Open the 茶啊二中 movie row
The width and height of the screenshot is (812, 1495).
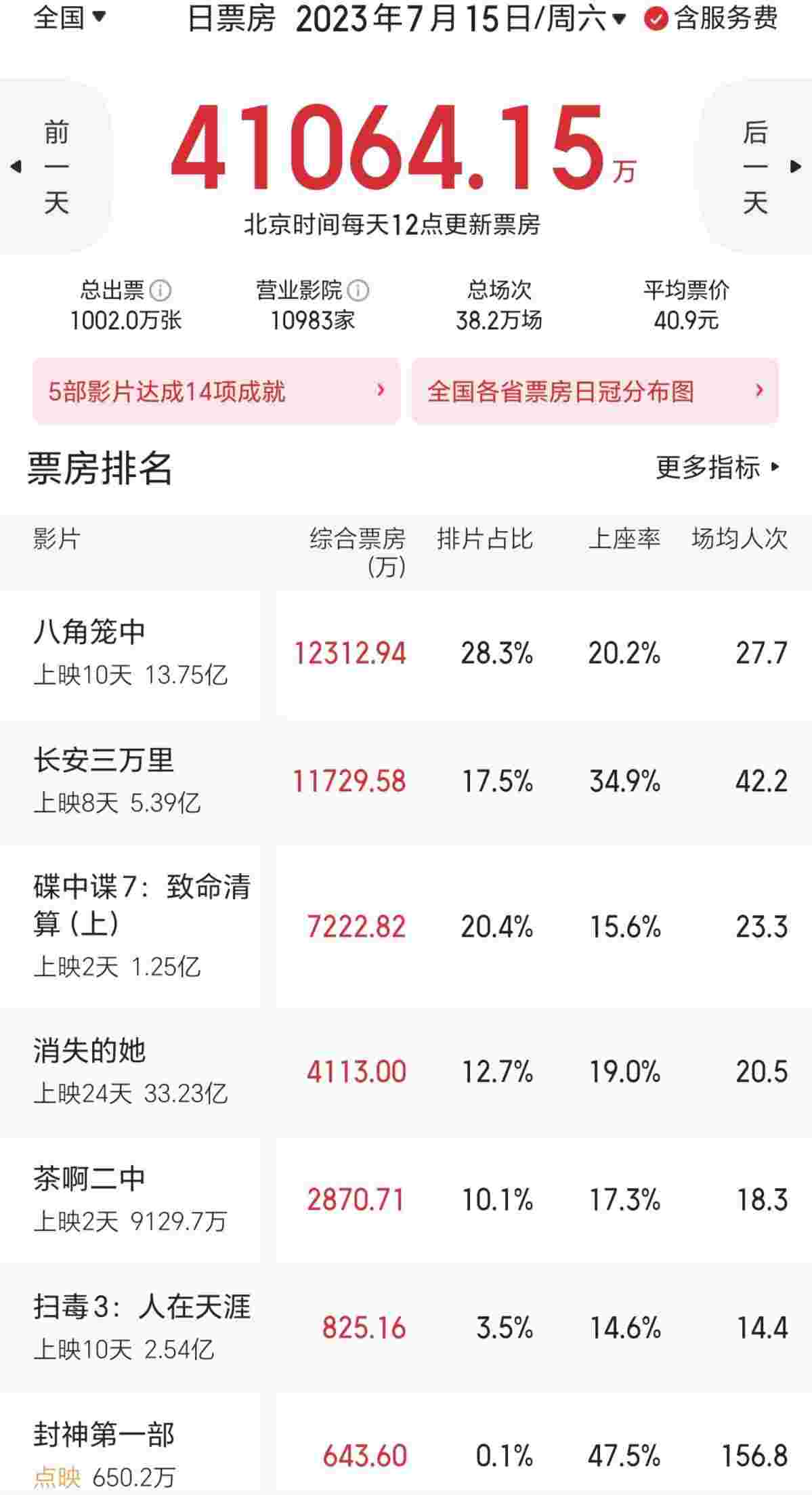click(406, 1200)
